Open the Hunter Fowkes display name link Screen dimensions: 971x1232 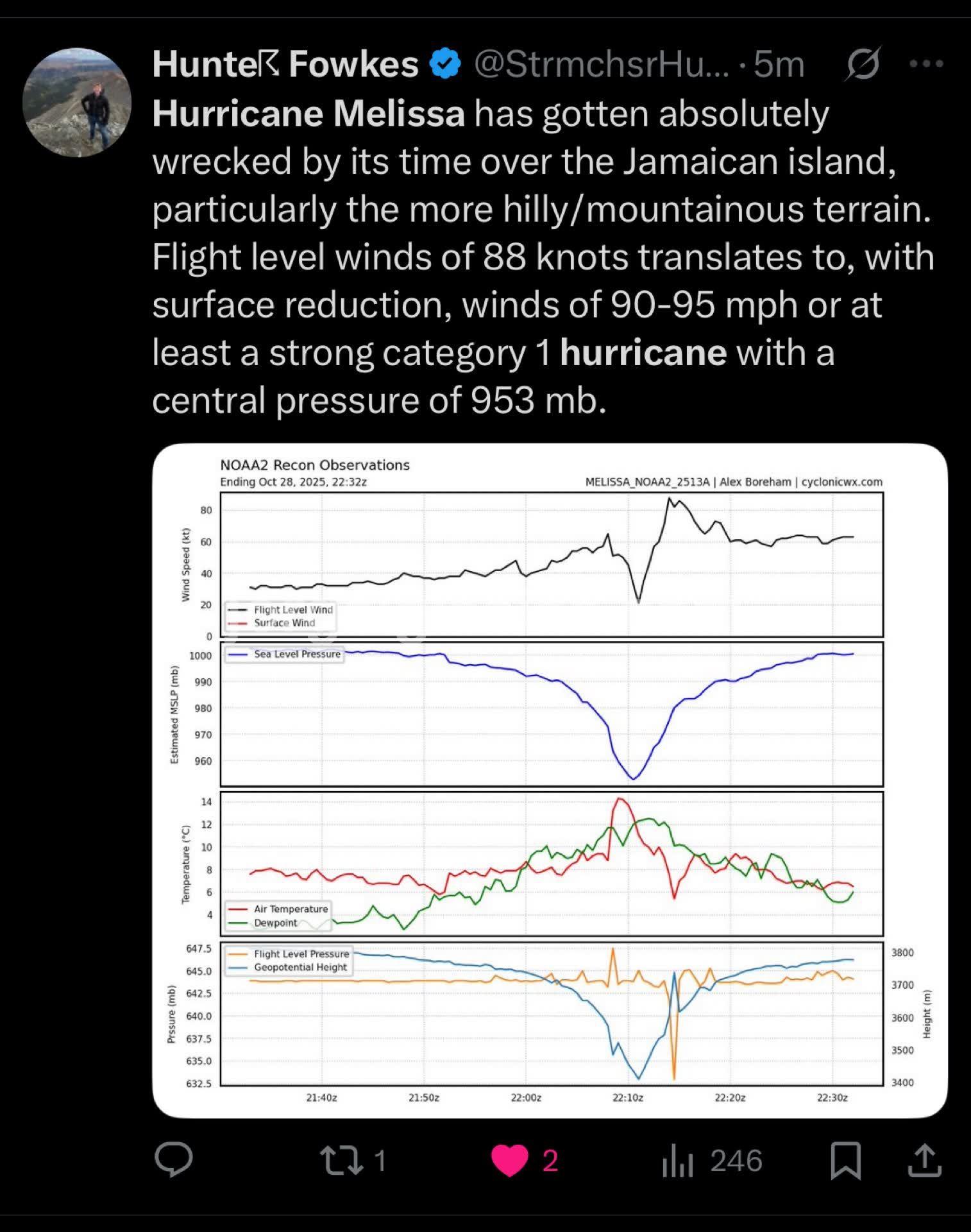click(x=285, y=64)
